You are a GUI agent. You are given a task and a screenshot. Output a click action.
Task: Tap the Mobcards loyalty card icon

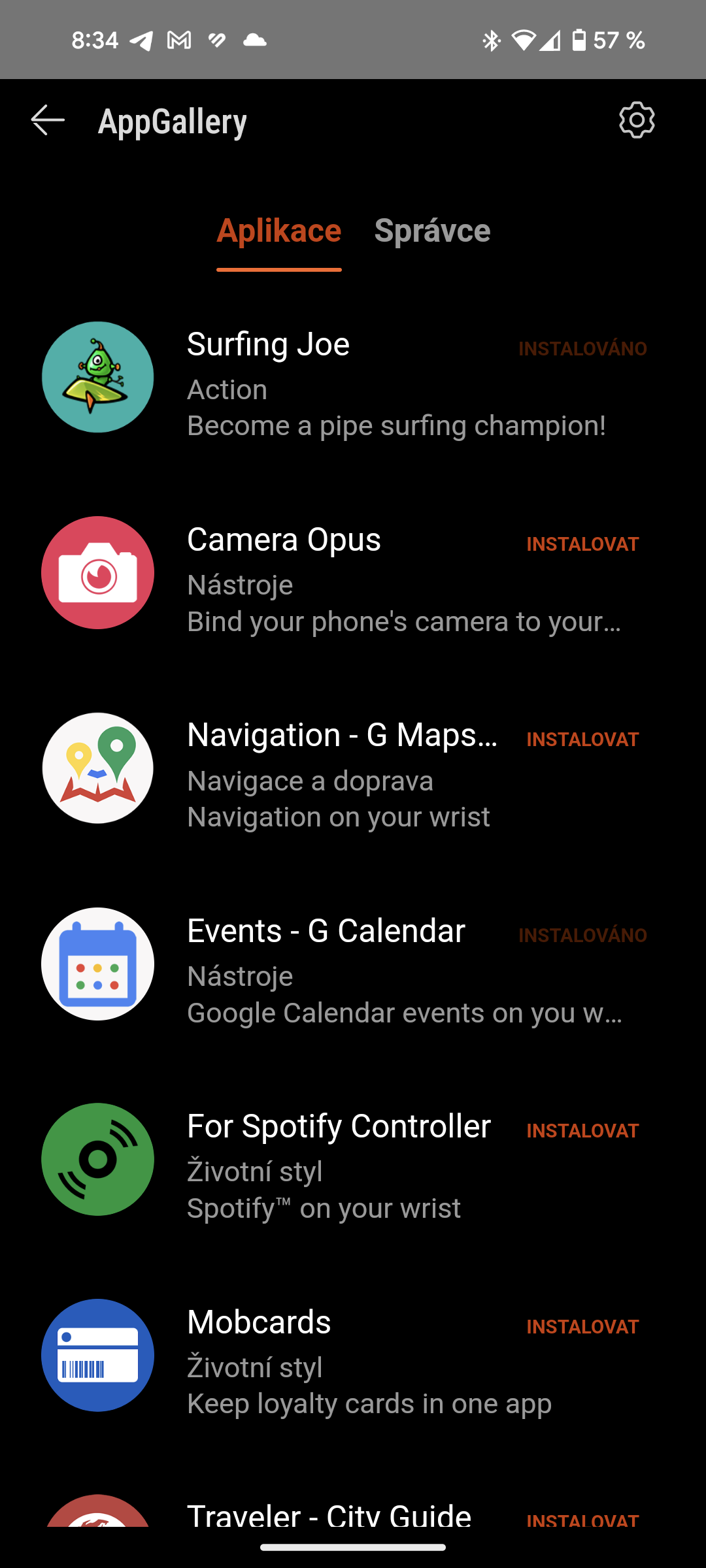(x=97, y=1355)
